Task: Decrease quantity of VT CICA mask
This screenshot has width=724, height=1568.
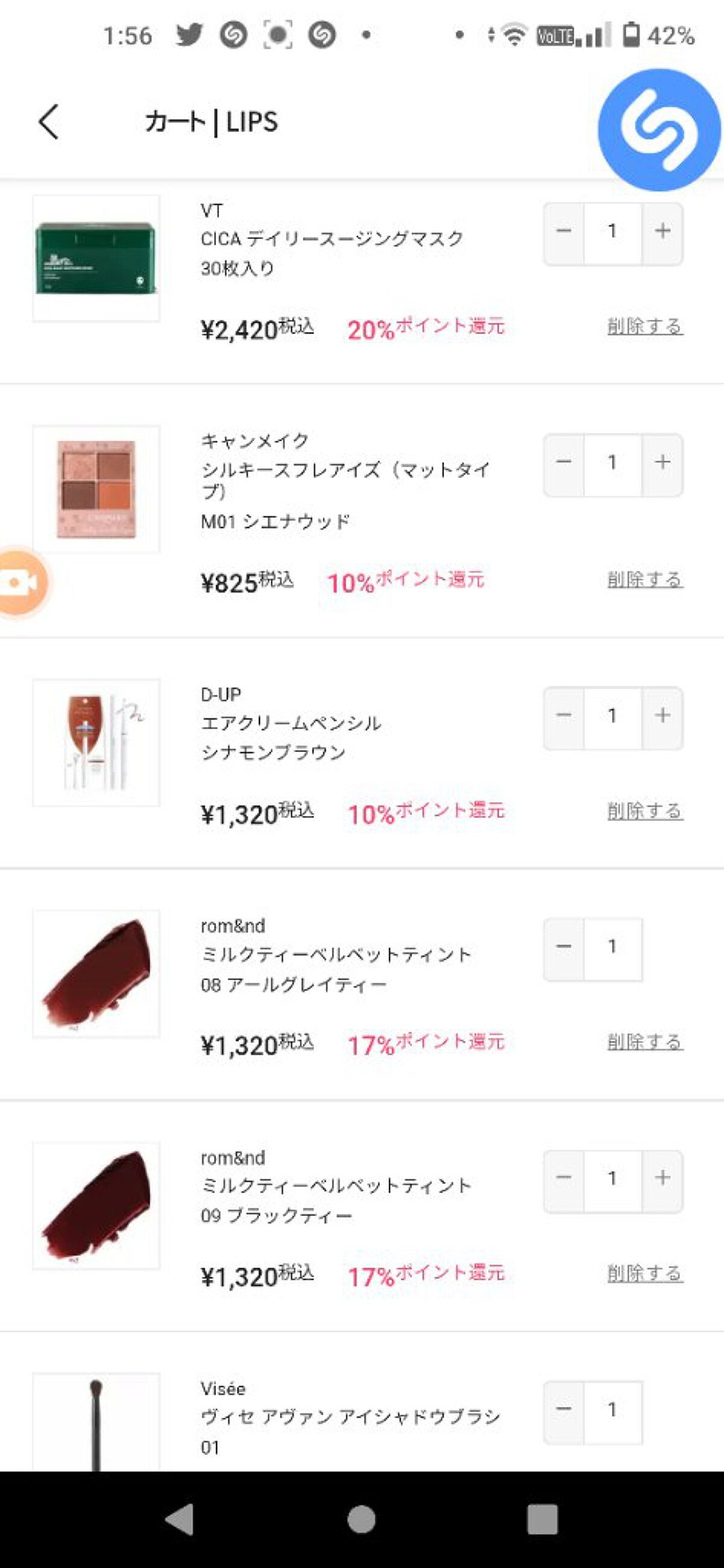Action: click(x=564, y=231)
